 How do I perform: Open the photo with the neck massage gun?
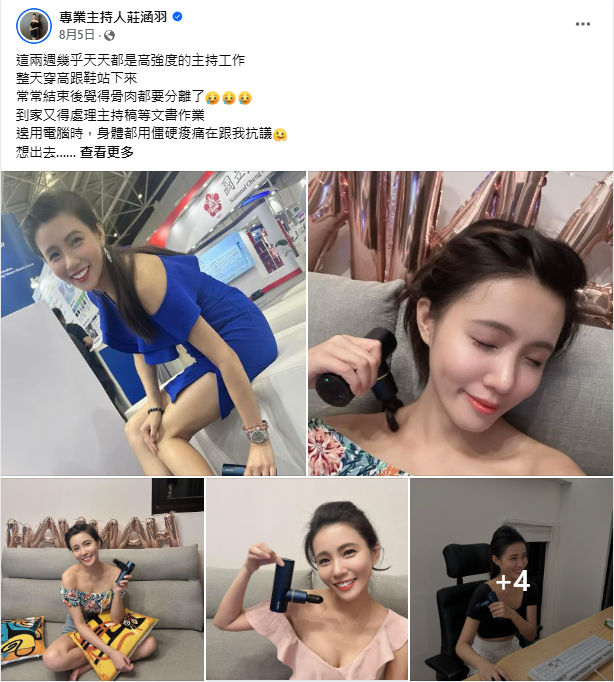coord(460,322)
